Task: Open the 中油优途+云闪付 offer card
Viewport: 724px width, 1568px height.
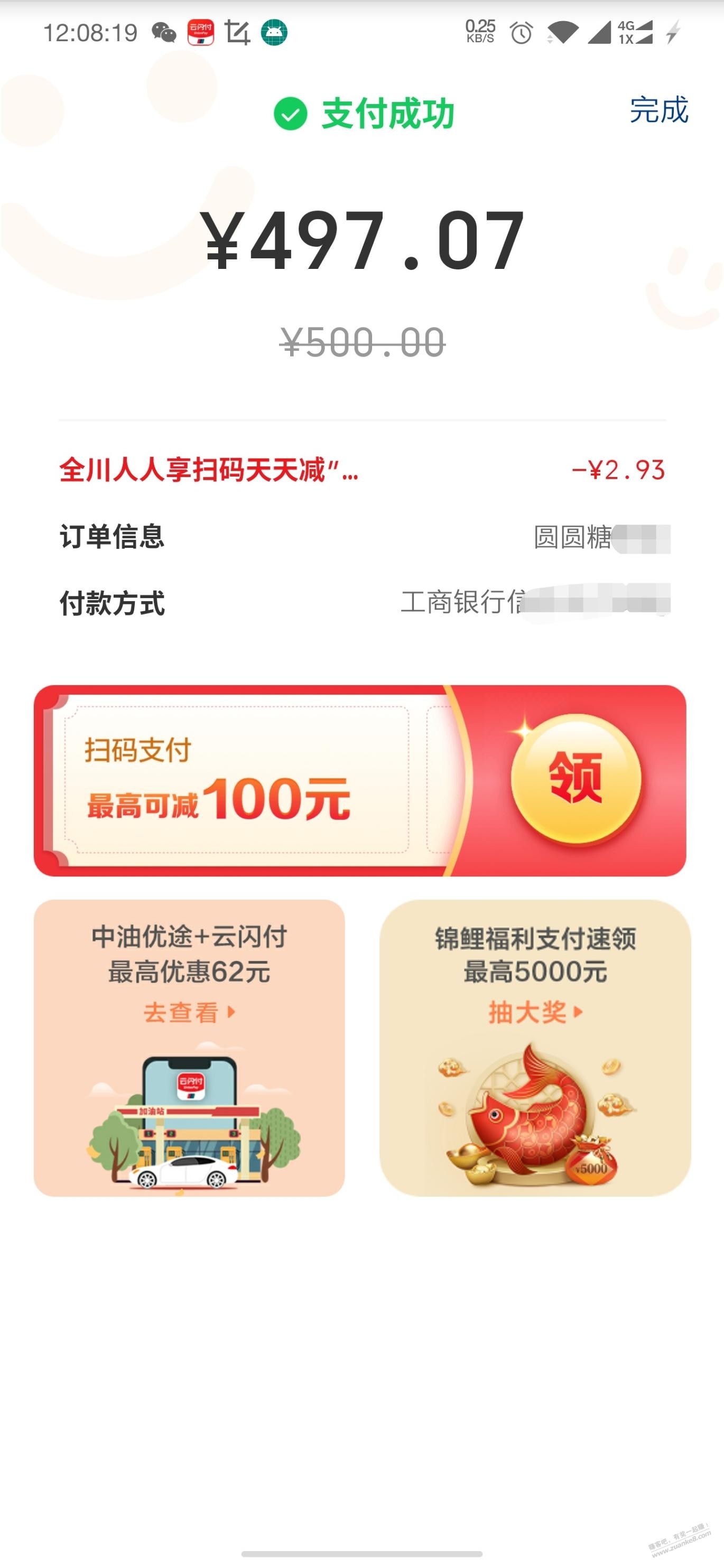Action: coord(189,1047)
